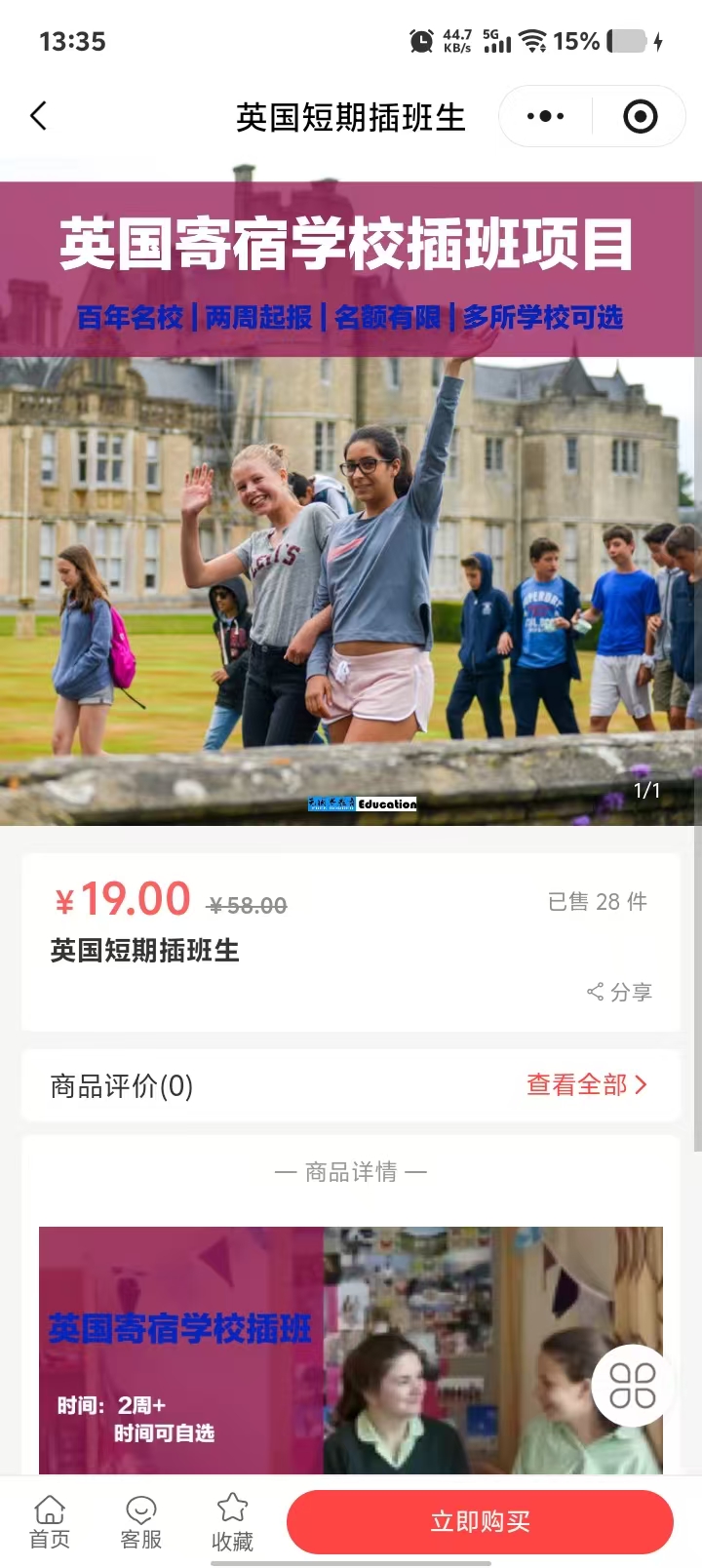The height and width of the screenshot is (1568, 702).
Task: Contact 客服 customer service
Action: pyautogui.click(x=140, y=1522)
